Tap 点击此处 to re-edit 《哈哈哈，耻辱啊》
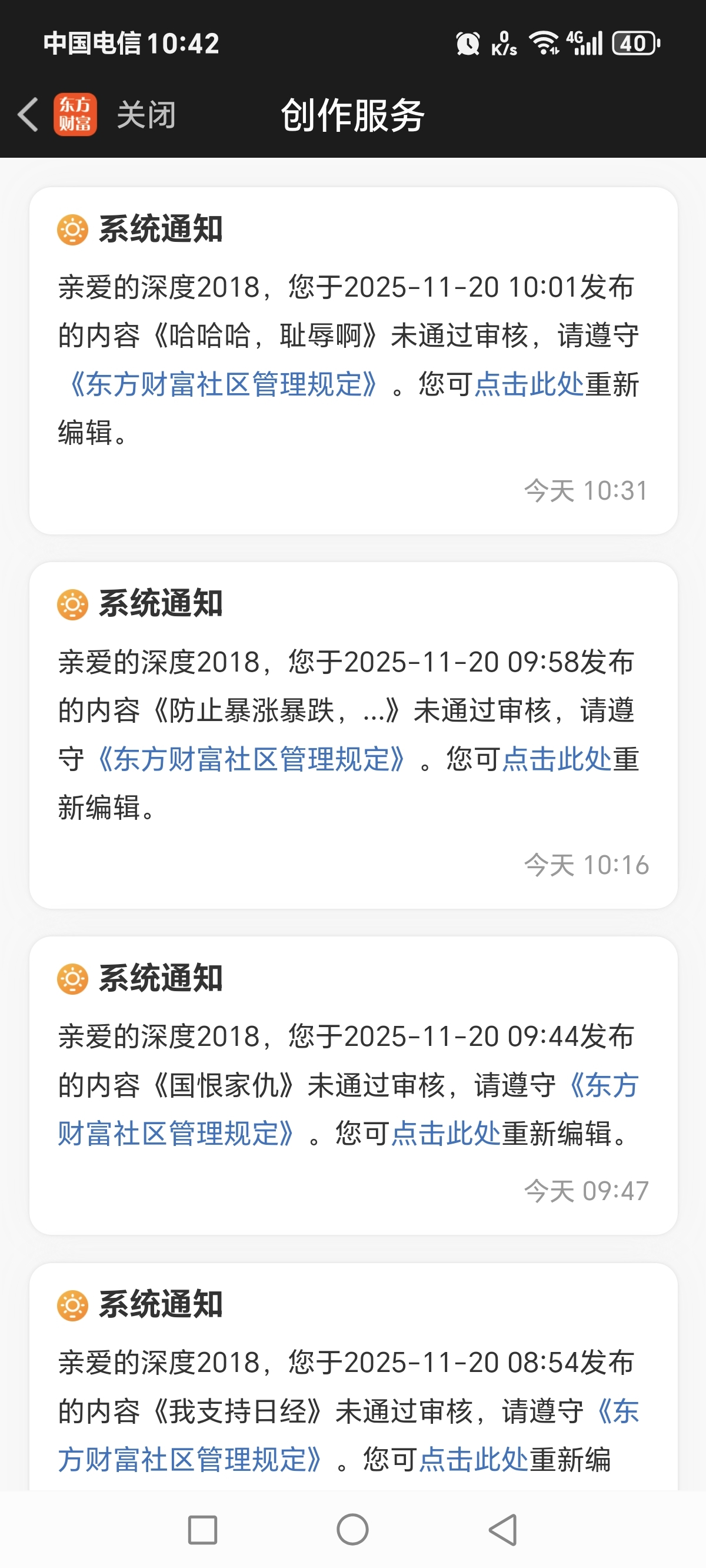Image resolution: width=706 pixels, height=1568 pixels. coord(529,384)
